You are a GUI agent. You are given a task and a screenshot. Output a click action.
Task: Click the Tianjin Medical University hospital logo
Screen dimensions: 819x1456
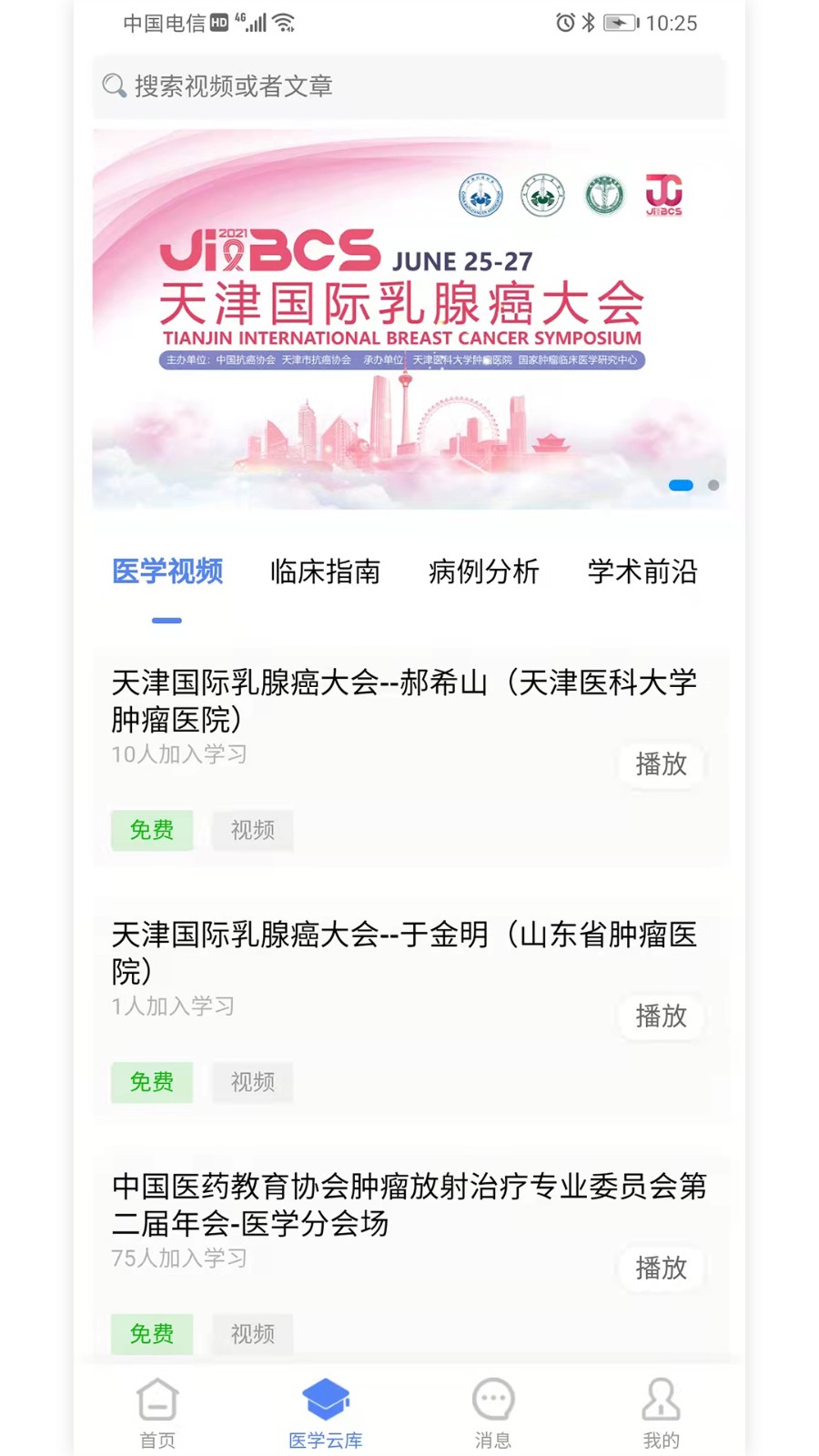[602, 193]
